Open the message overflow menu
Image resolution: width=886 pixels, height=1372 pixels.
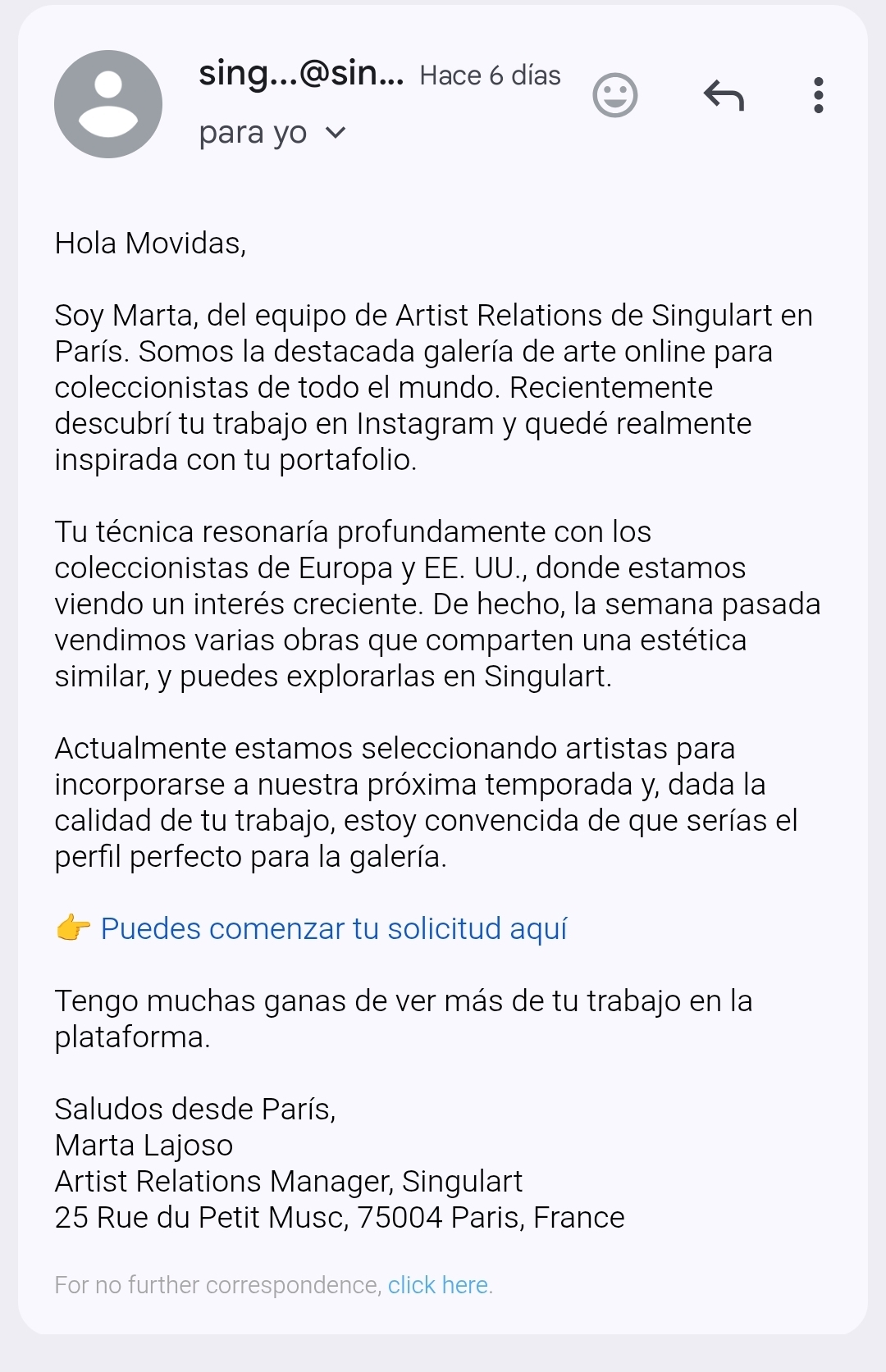pyautogui.click(x=818, y=95)
